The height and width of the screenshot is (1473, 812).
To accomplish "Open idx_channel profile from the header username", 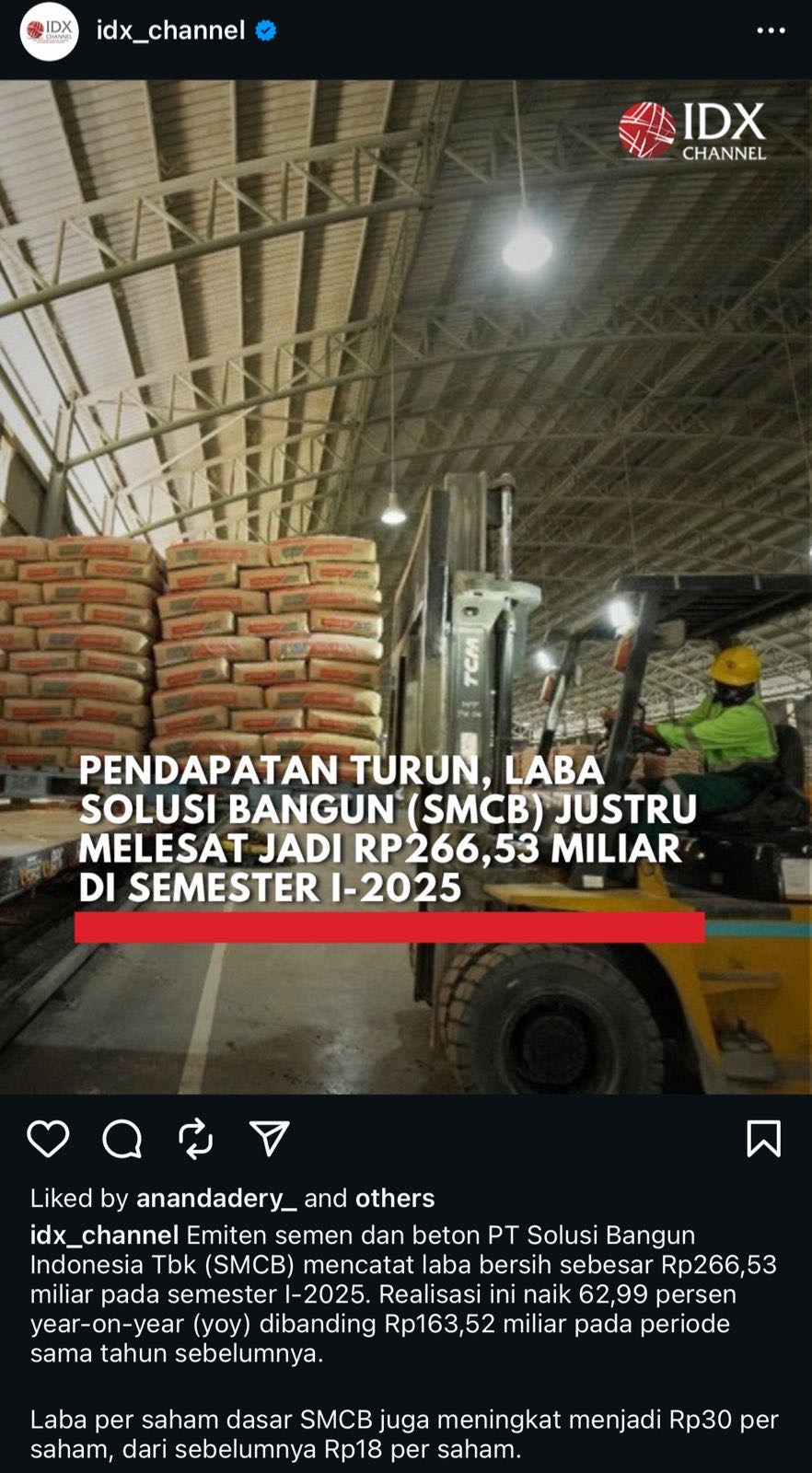I will coord(170,30).
